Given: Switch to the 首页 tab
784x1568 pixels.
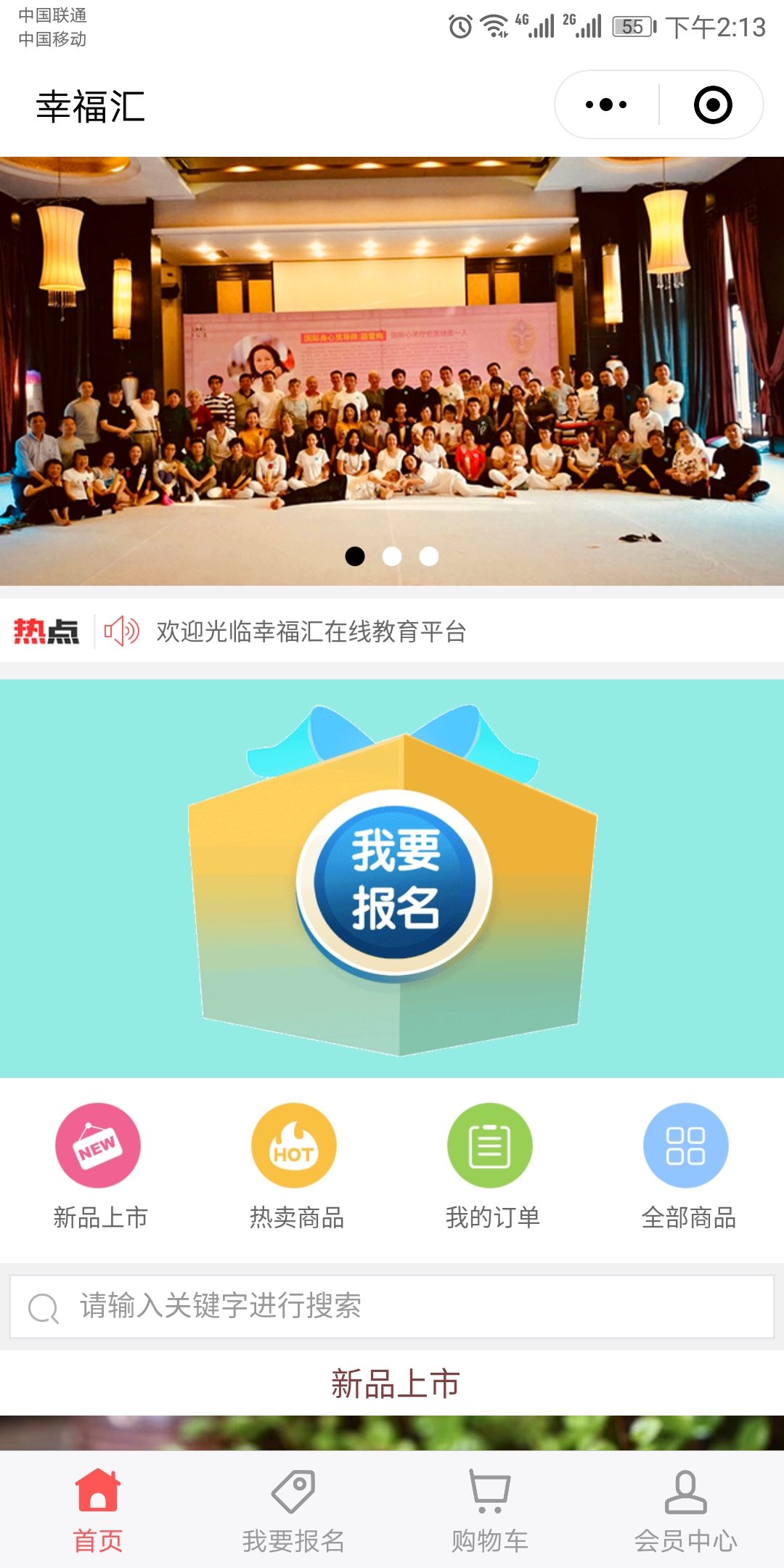Looking at the screenshot, I should [x=98, y=1510].
